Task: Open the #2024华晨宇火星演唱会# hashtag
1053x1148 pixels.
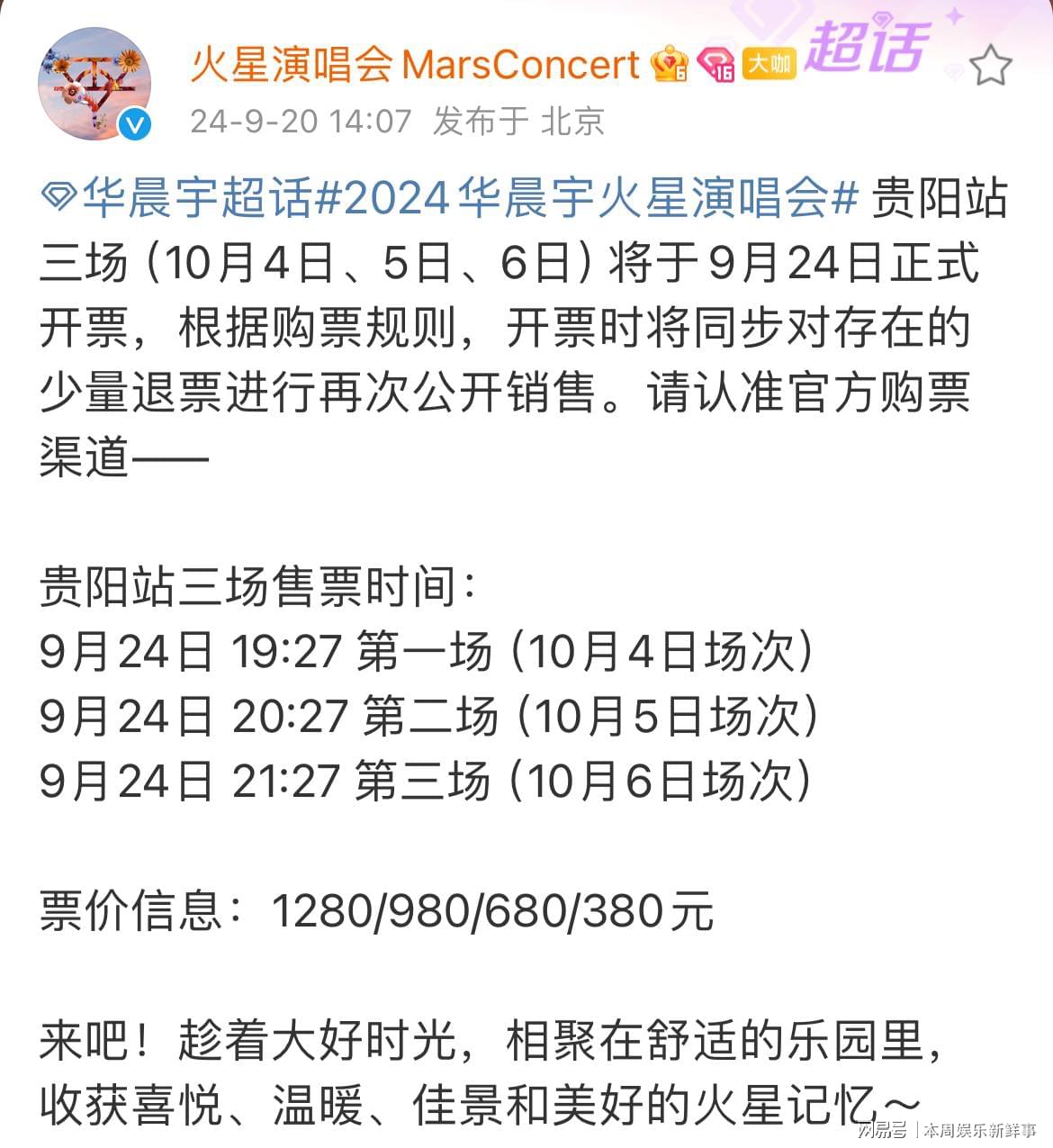Action: point(585,198)
